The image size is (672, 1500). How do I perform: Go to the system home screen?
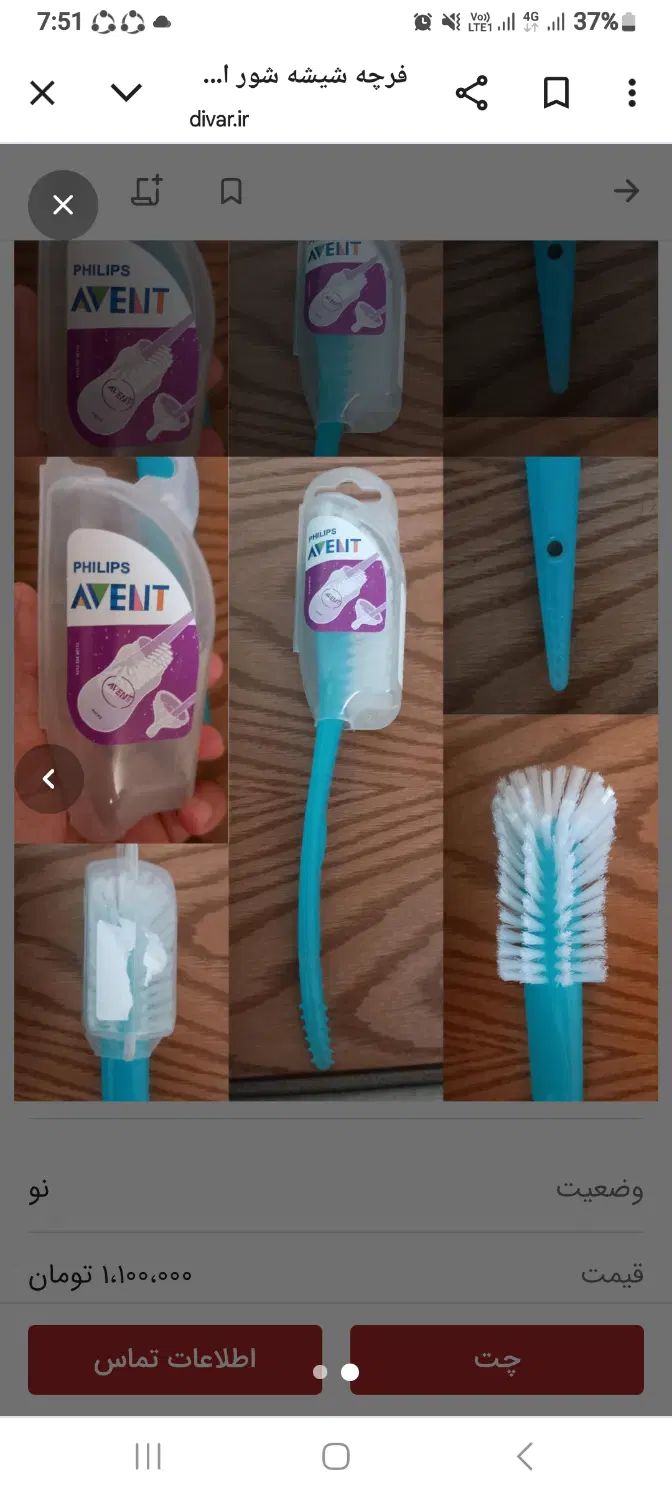click(x=336, y=1456)
